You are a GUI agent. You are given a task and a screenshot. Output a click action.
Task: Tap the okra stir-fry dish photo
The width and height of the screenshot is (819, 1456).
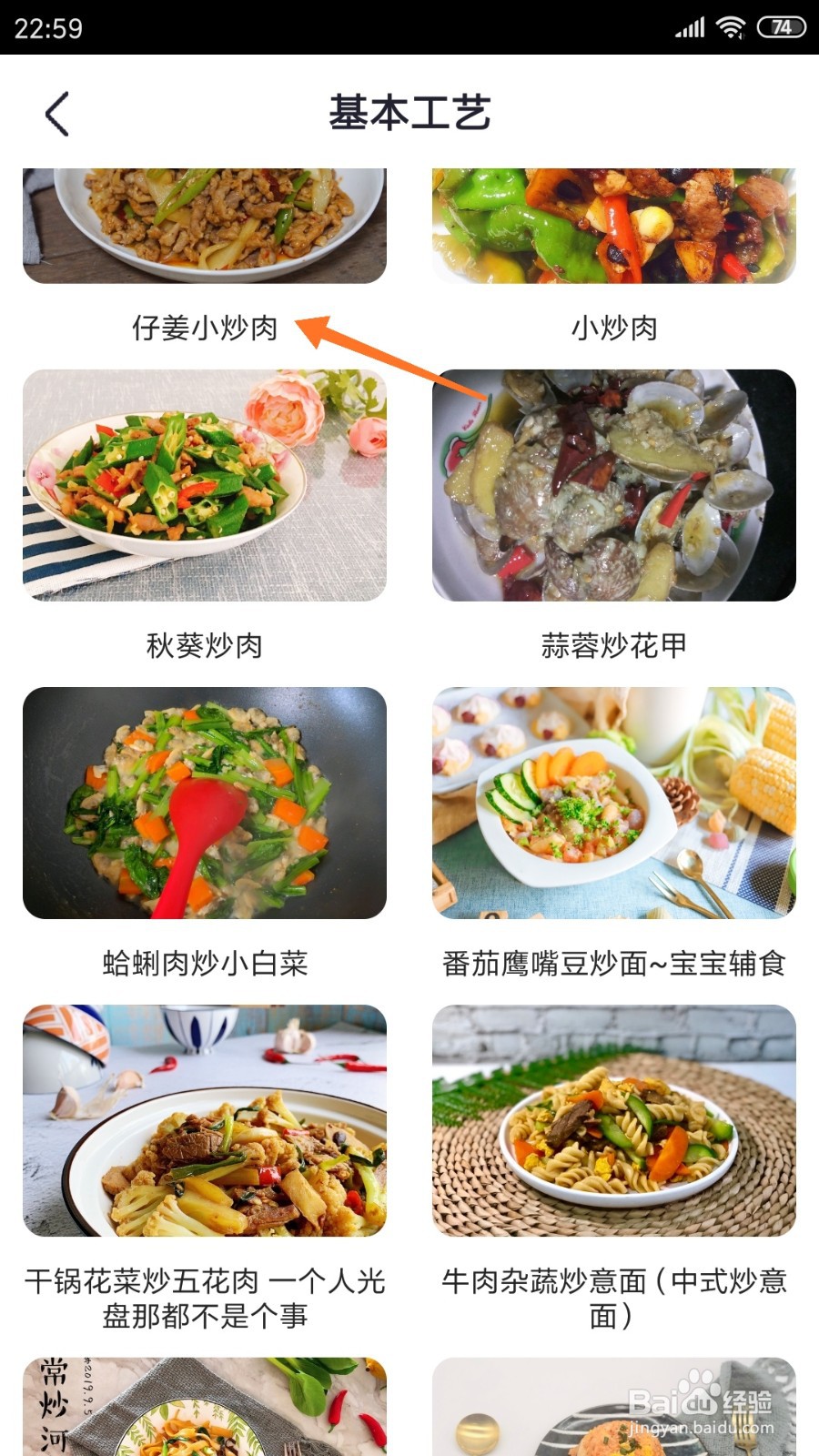click(205, 482)
